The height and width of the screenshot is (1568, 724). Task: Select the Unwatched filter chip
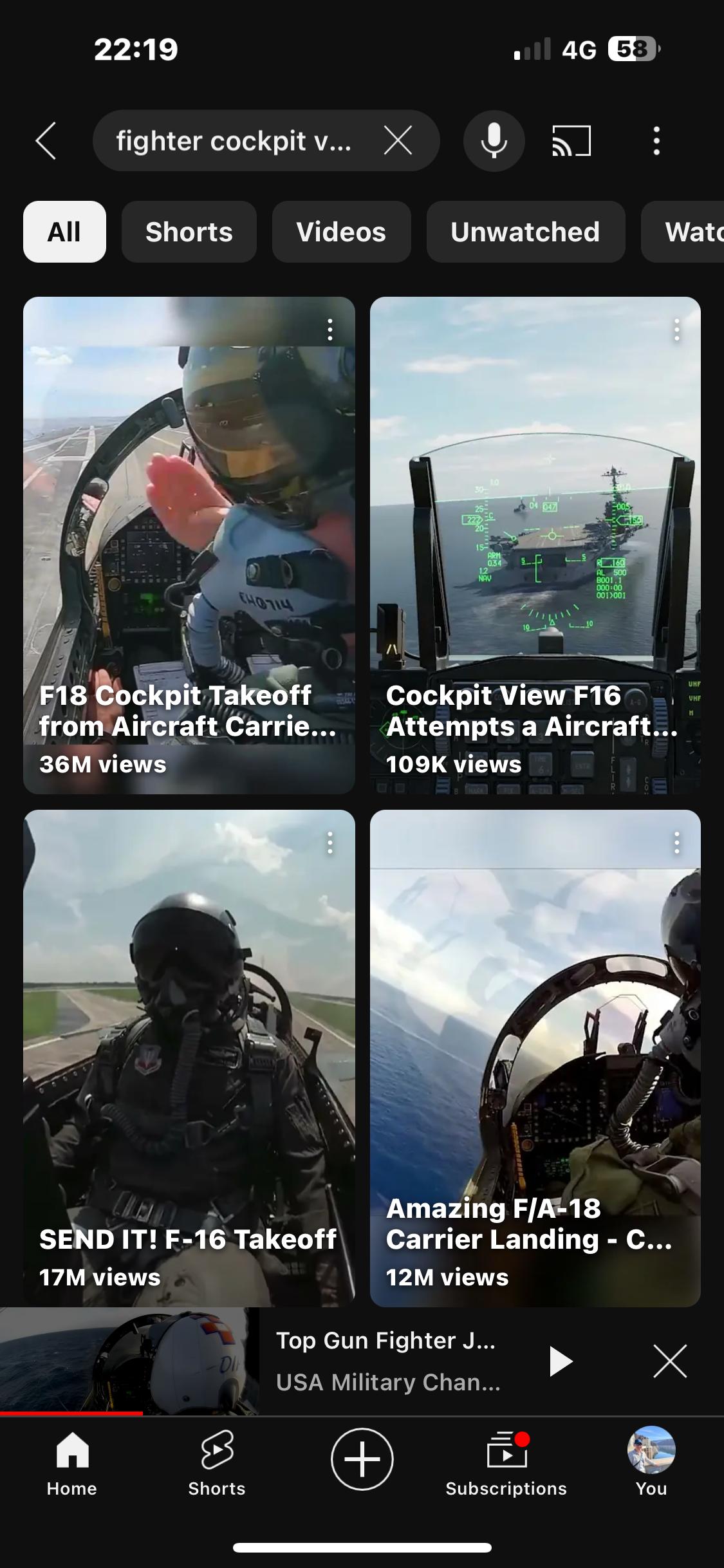click(x=525, y=232)
